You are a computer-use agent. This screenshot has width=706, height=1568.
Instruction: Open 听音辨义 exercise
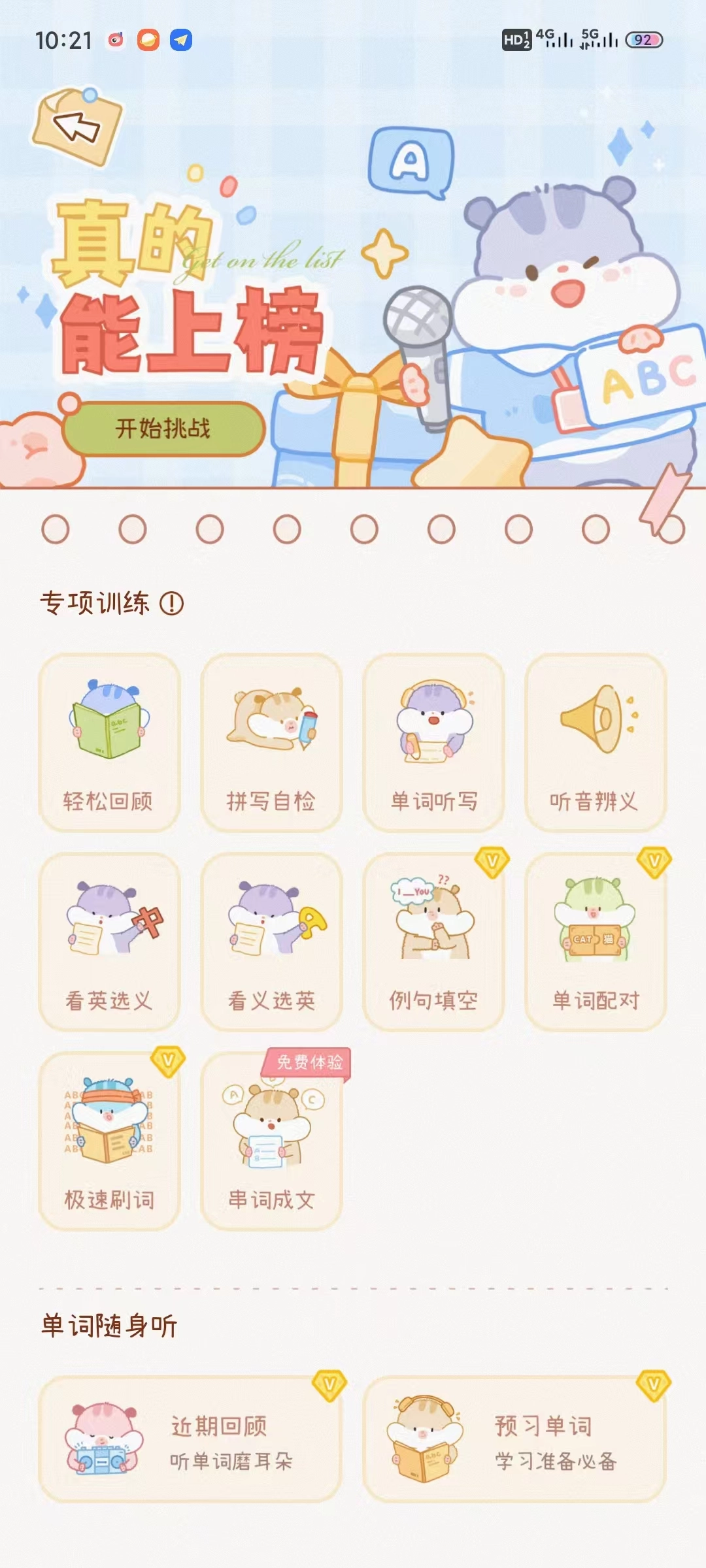(596, 742)
